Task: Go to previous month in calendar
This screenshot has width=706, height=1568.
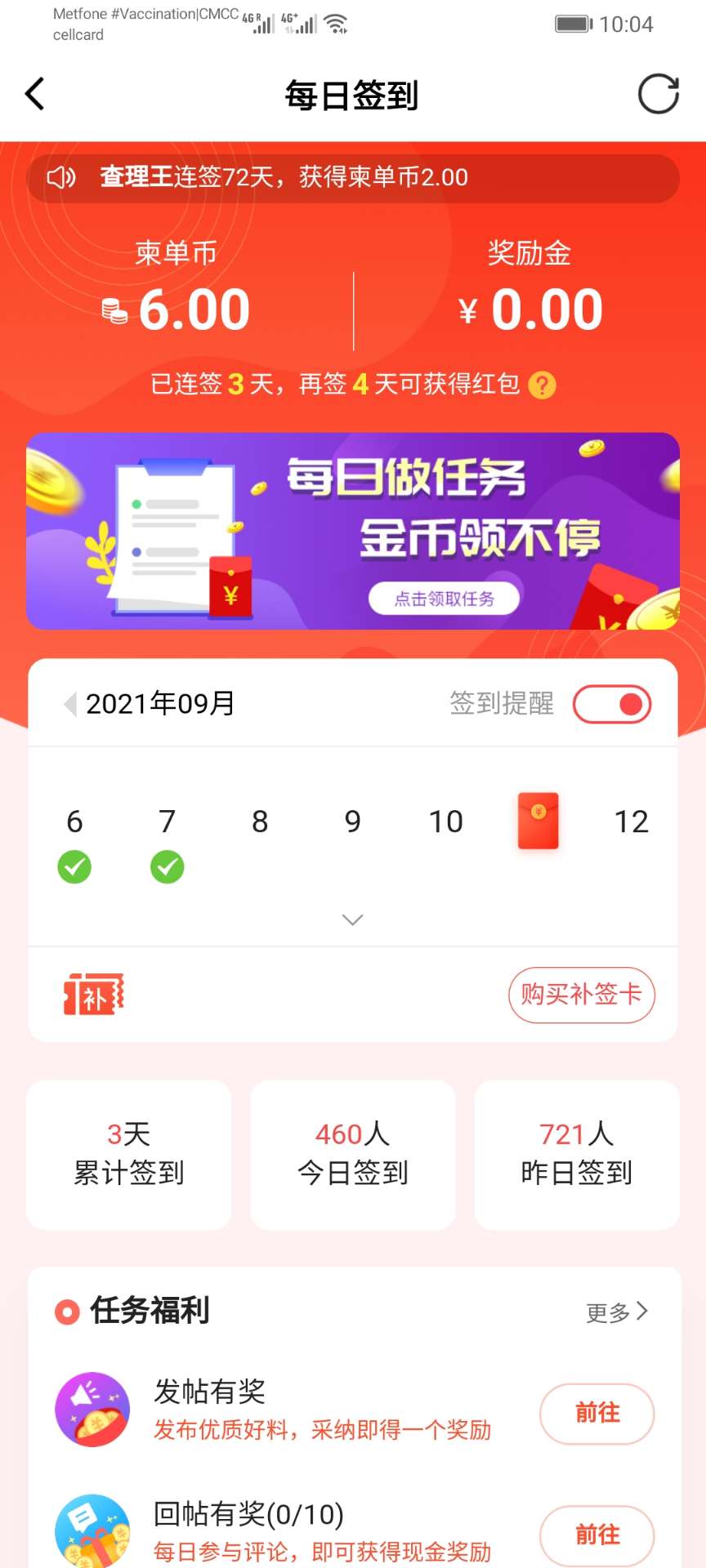Action: click(x=70, y=704)
